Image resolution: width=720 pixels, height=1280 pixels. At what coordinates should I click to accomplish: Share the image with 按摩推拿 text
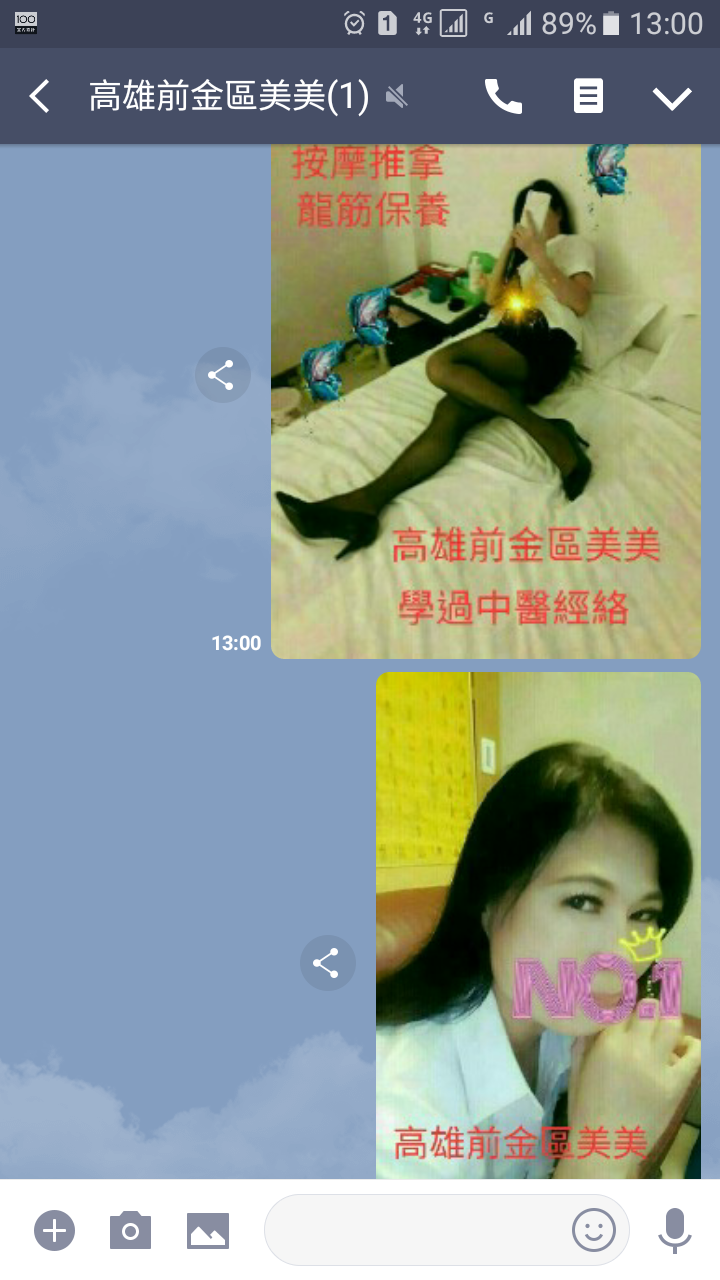tap(222, 376)
